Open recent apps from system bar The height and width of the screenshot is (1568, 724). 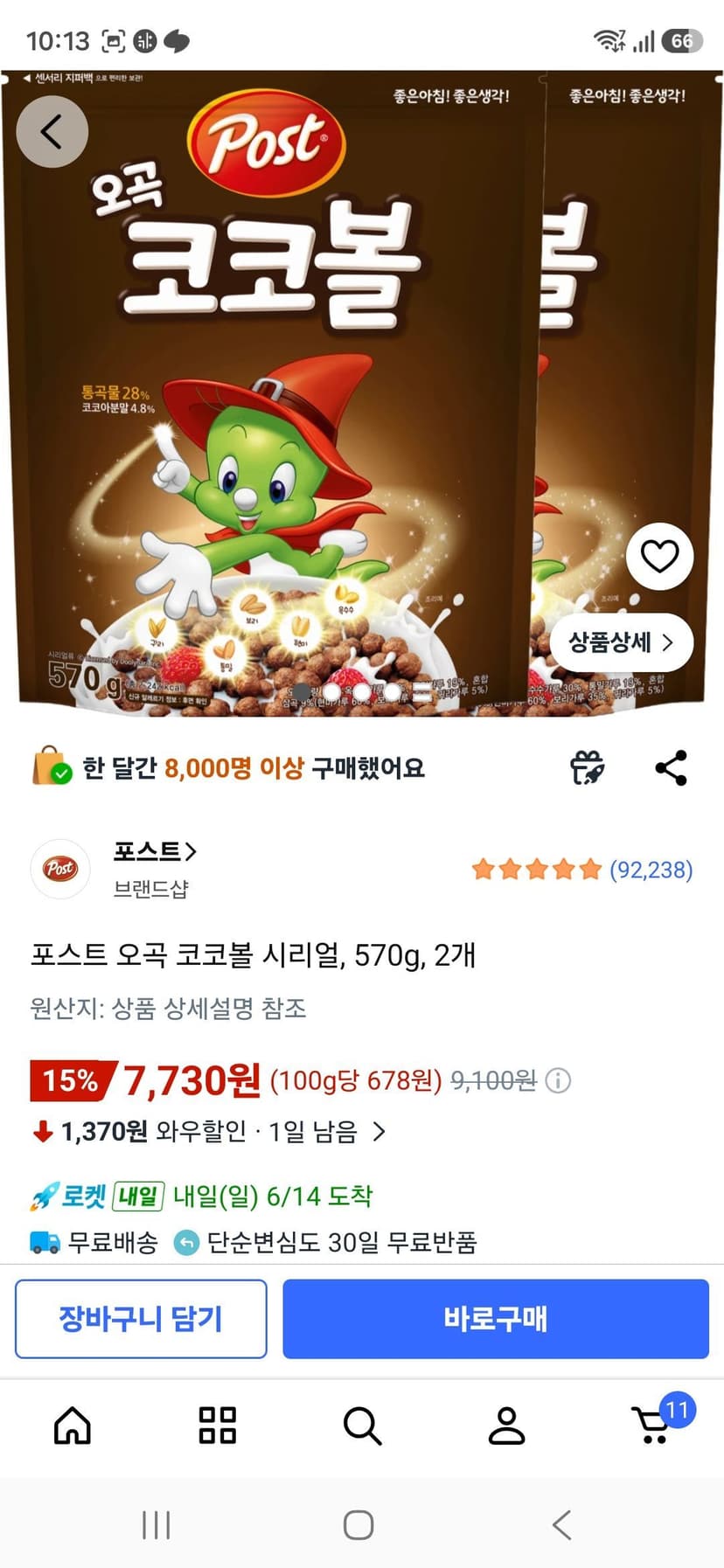pyautogui.click(x=157, y=1525)
